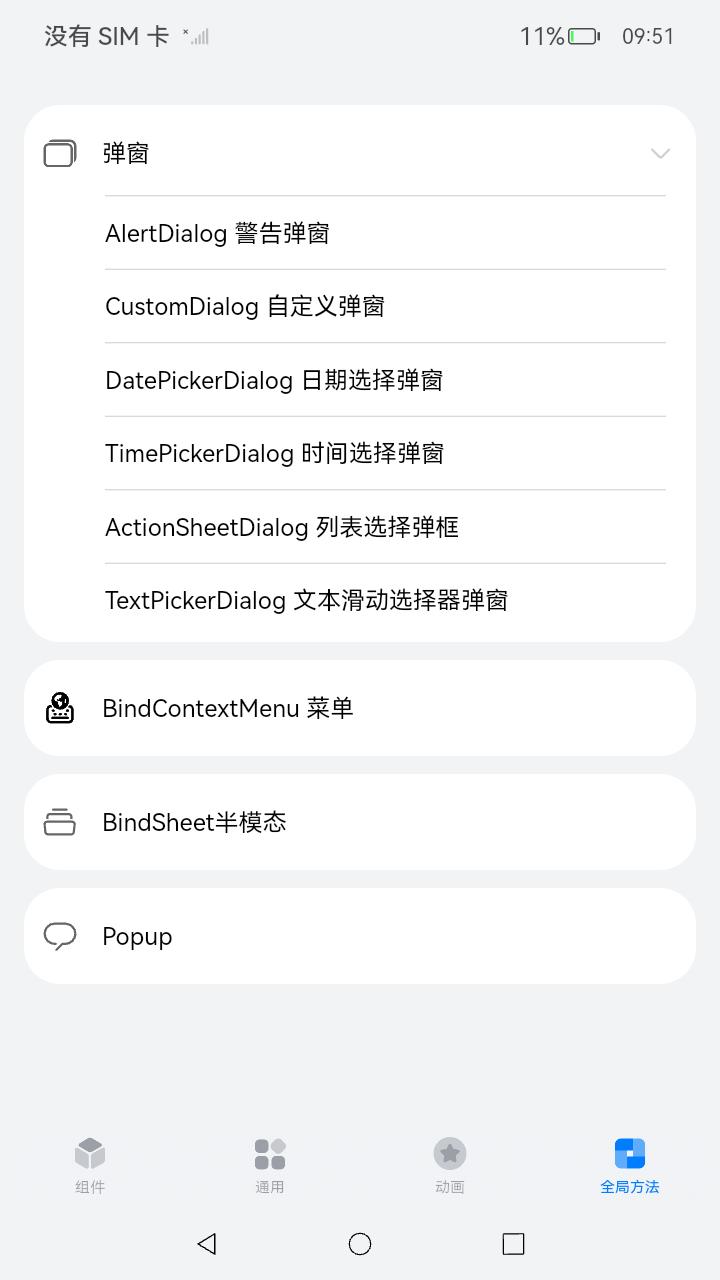Go to the system home screen
The image size is (720, 1280).
tap(360, 1243)
